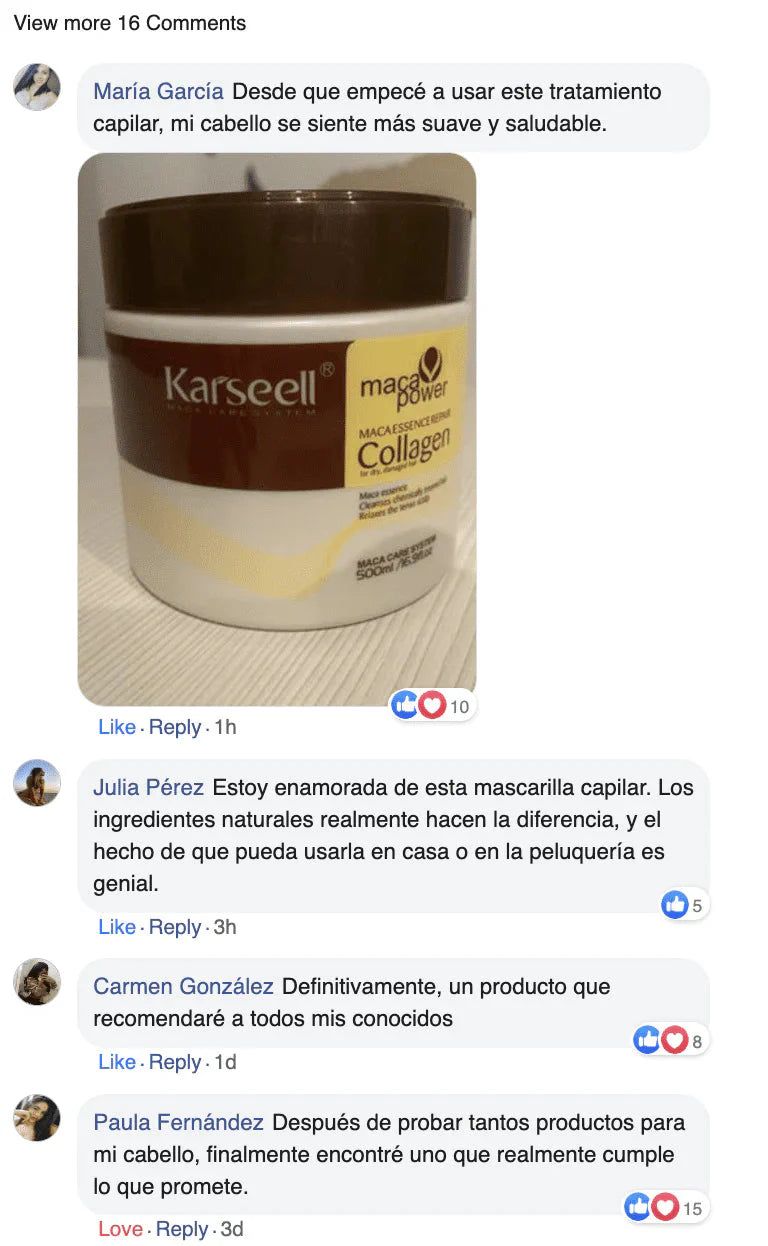Open María García's avatar picture

(37, 87)
